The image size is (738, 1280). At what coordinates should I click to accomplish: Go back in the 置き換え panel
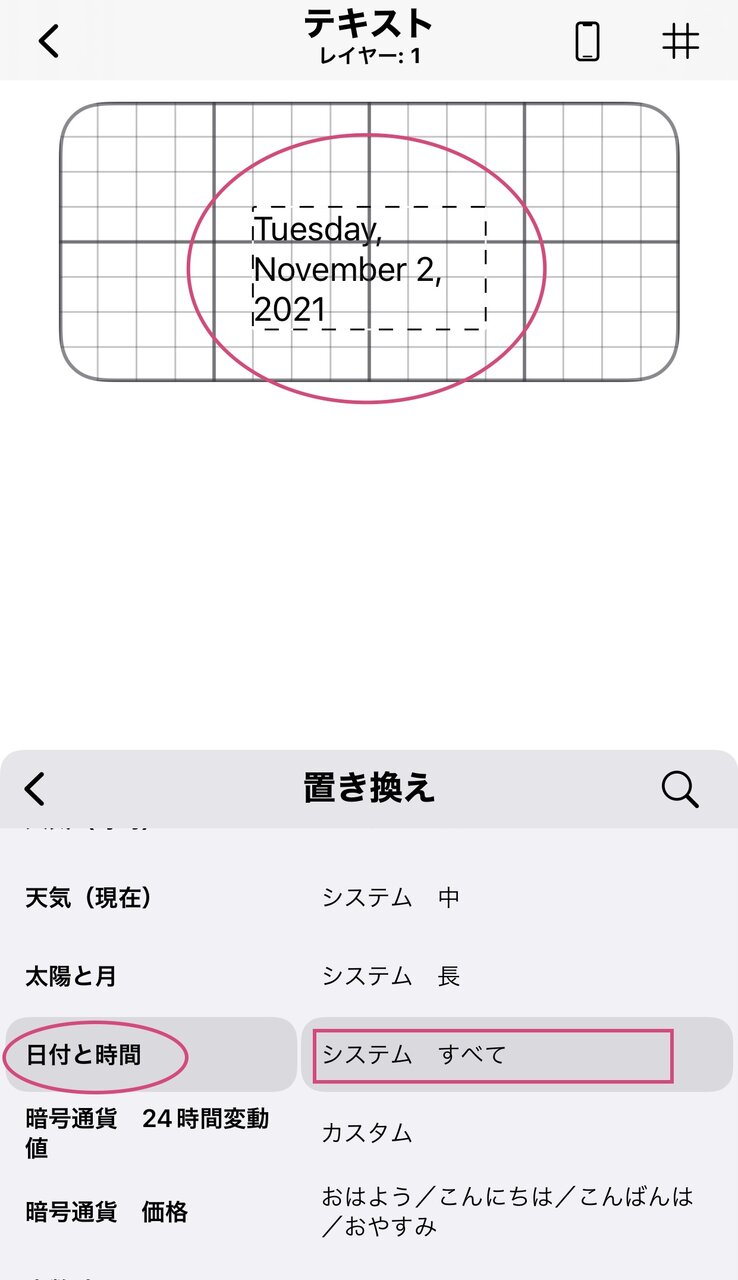[x=35, y=789]
